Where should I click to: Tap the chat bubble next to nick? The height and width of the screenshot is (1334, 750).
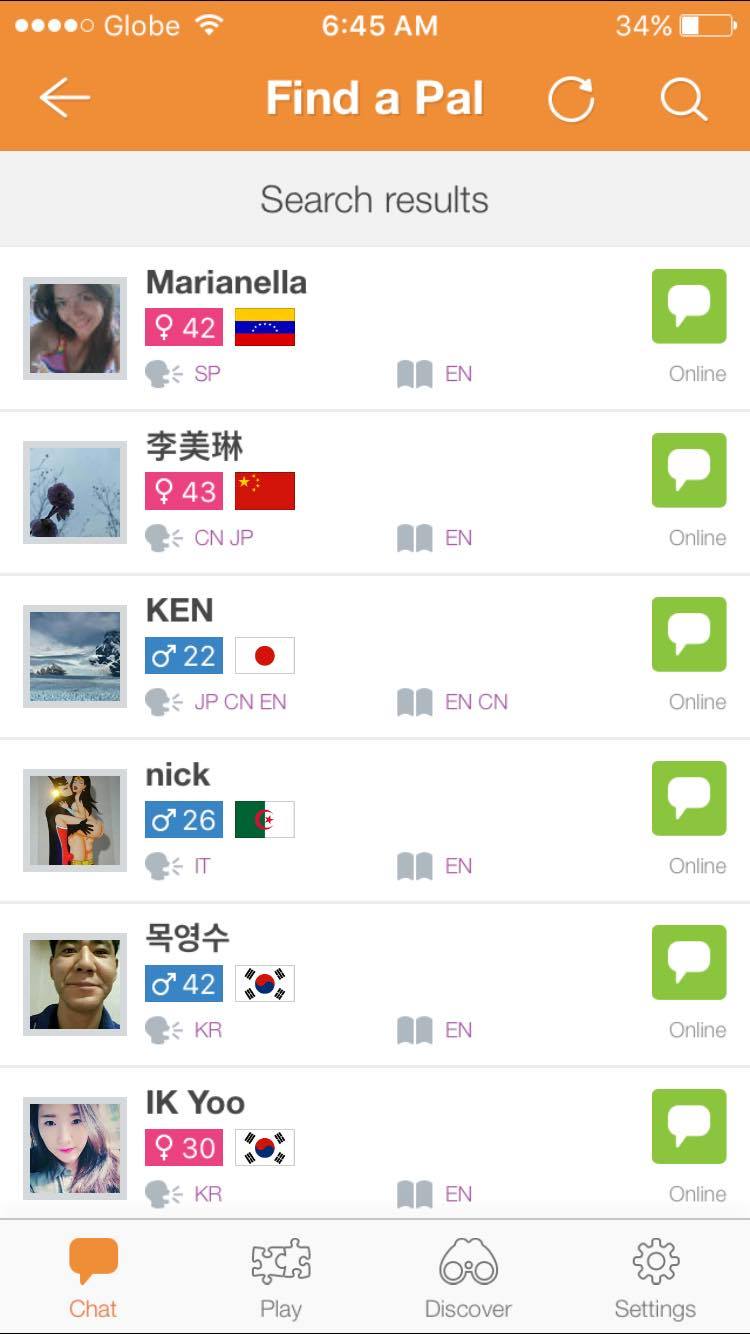pos(688,799)
